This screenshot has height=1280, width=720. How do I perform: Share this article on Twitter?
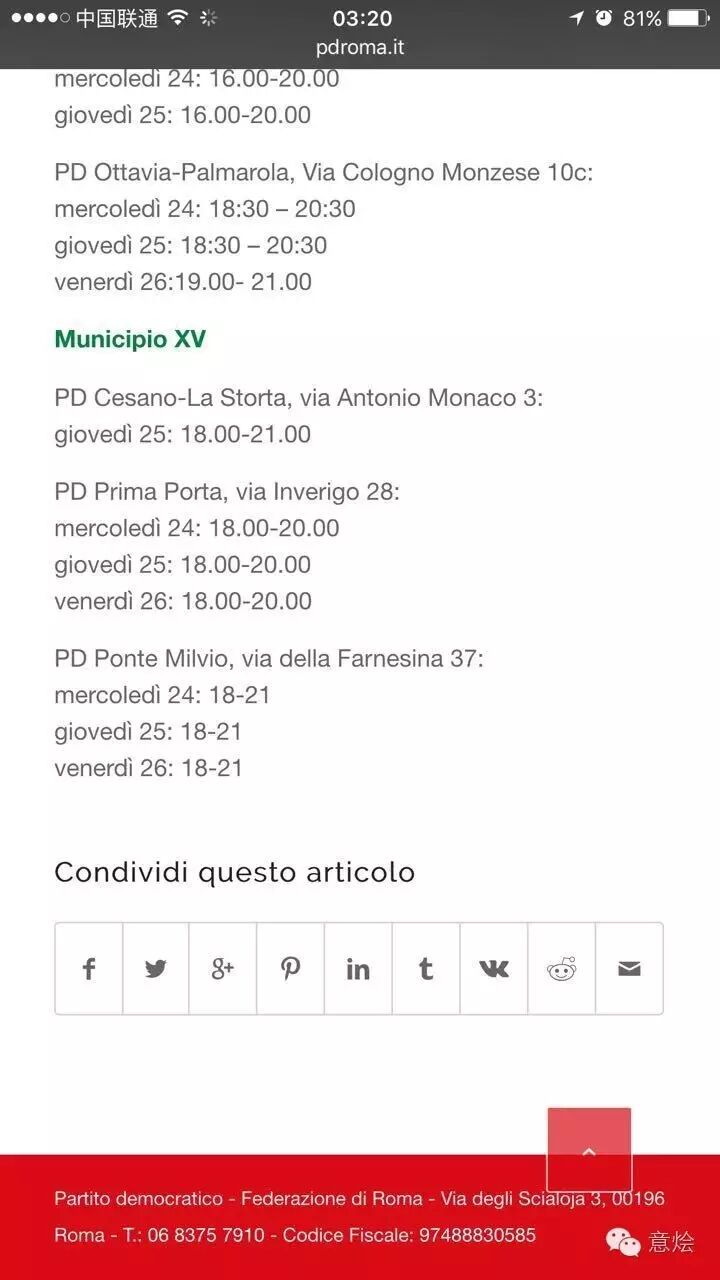point(156,968)
